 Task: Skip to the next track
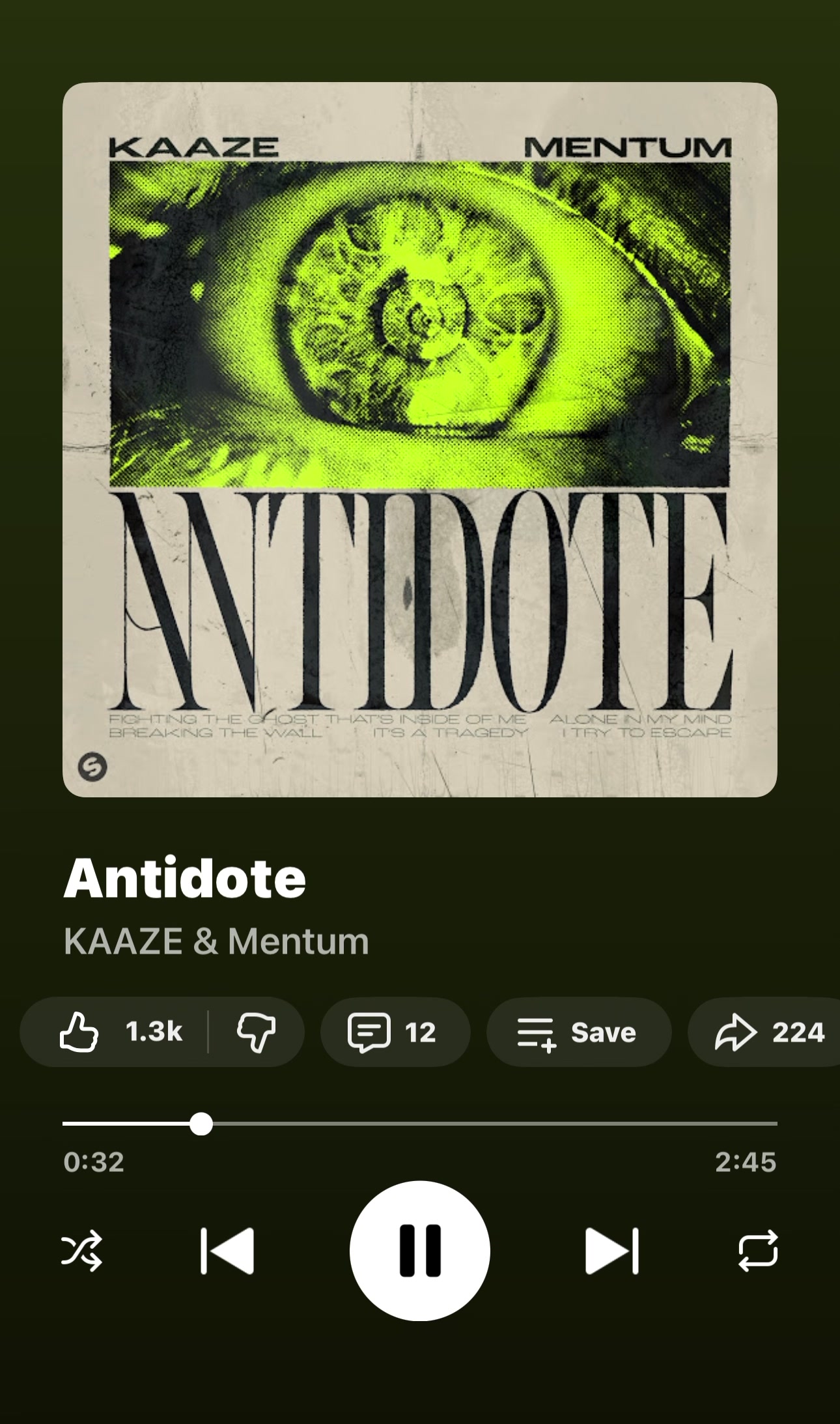point(612,1251)
